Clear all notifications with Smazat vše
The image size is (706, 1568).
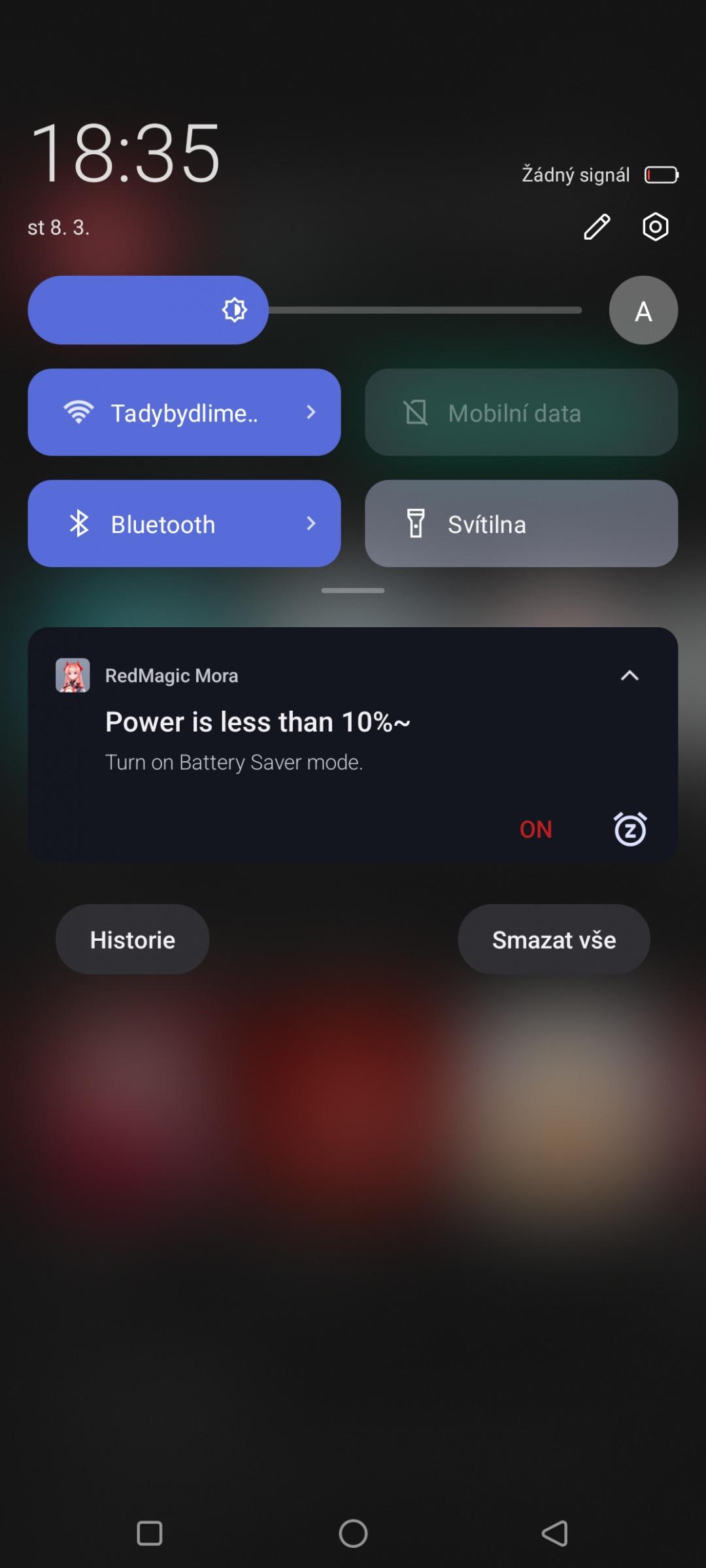tap(554, 939)
